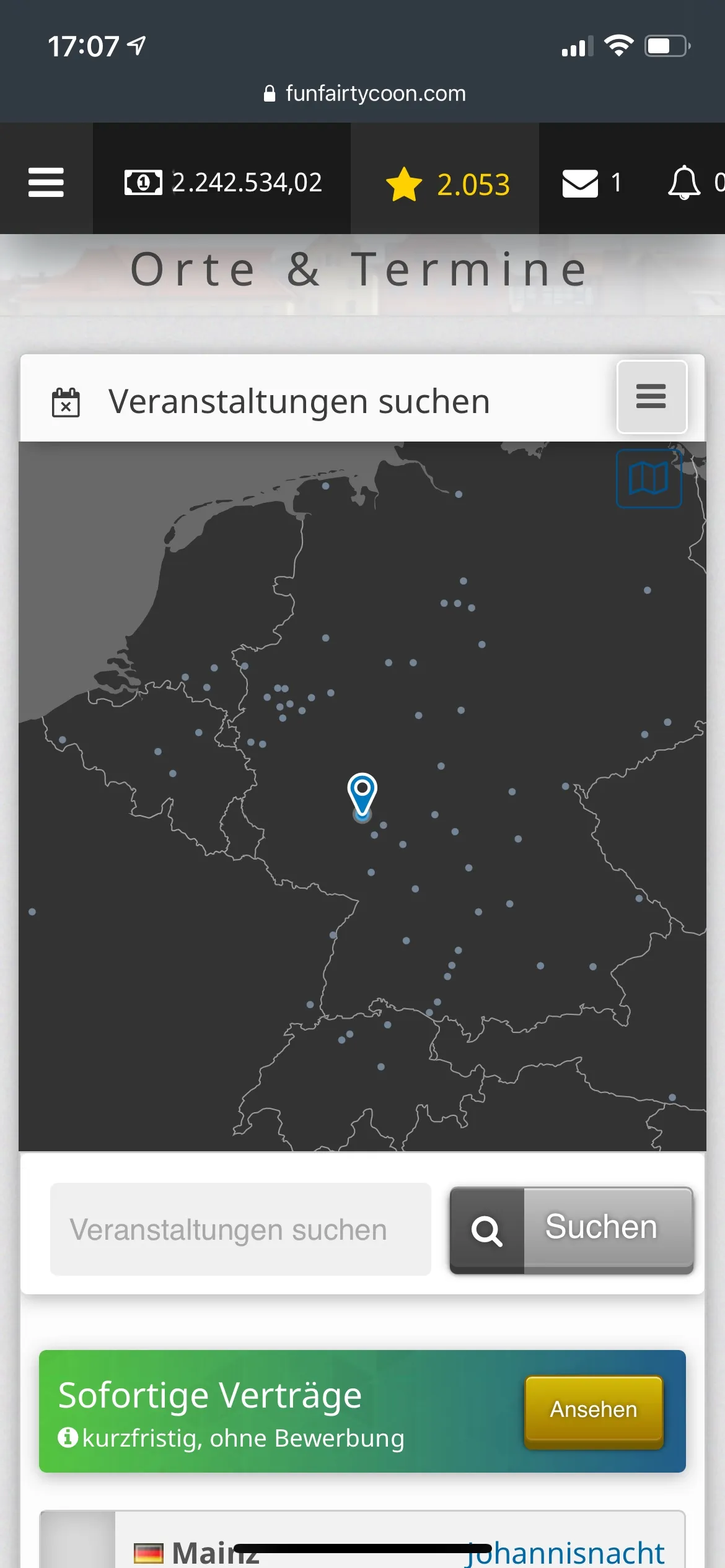Open the cash balance 2.242.534,02
Screen dimensions: 725x1568
tap(223, 183)
